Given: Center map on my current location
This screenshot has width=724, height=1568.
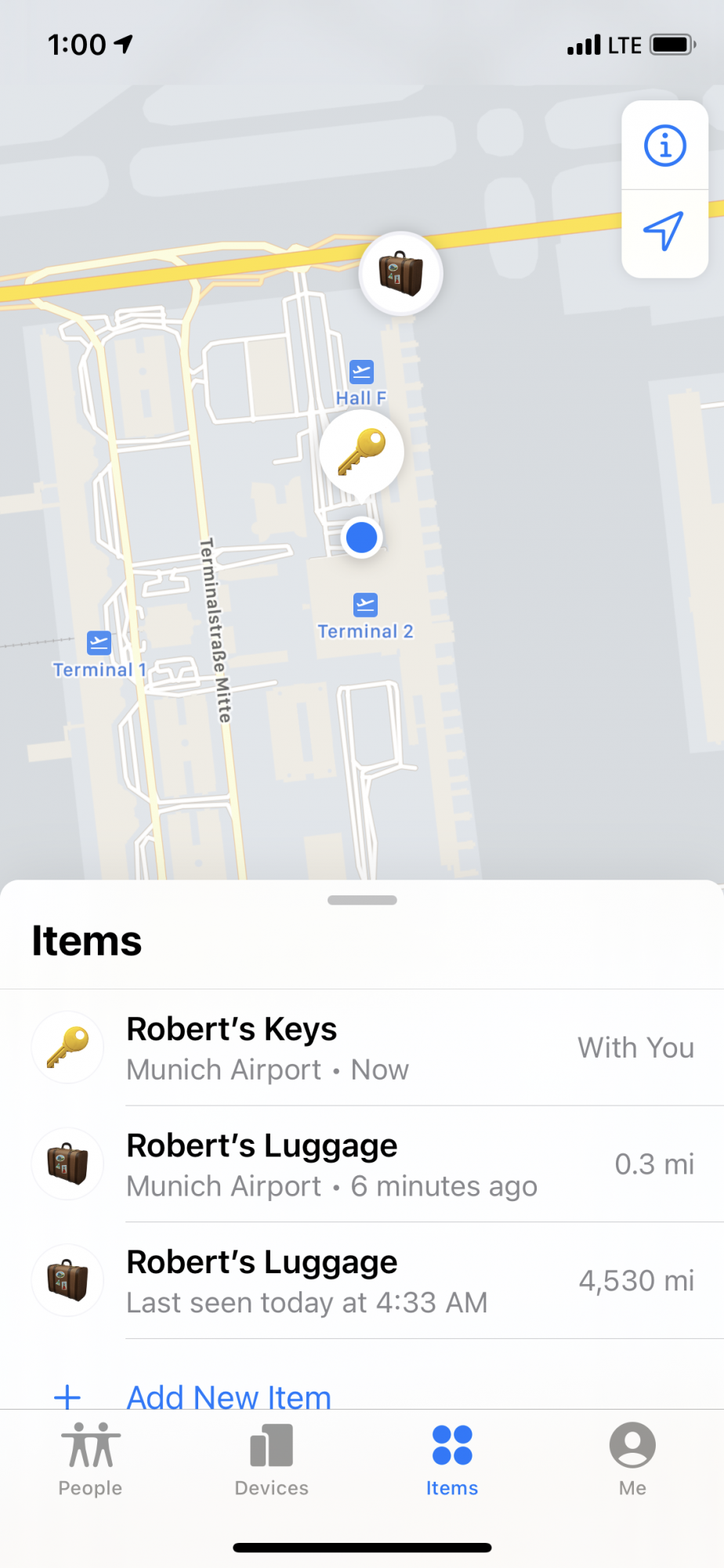Looking at the screenshot, I should (664, 231).
